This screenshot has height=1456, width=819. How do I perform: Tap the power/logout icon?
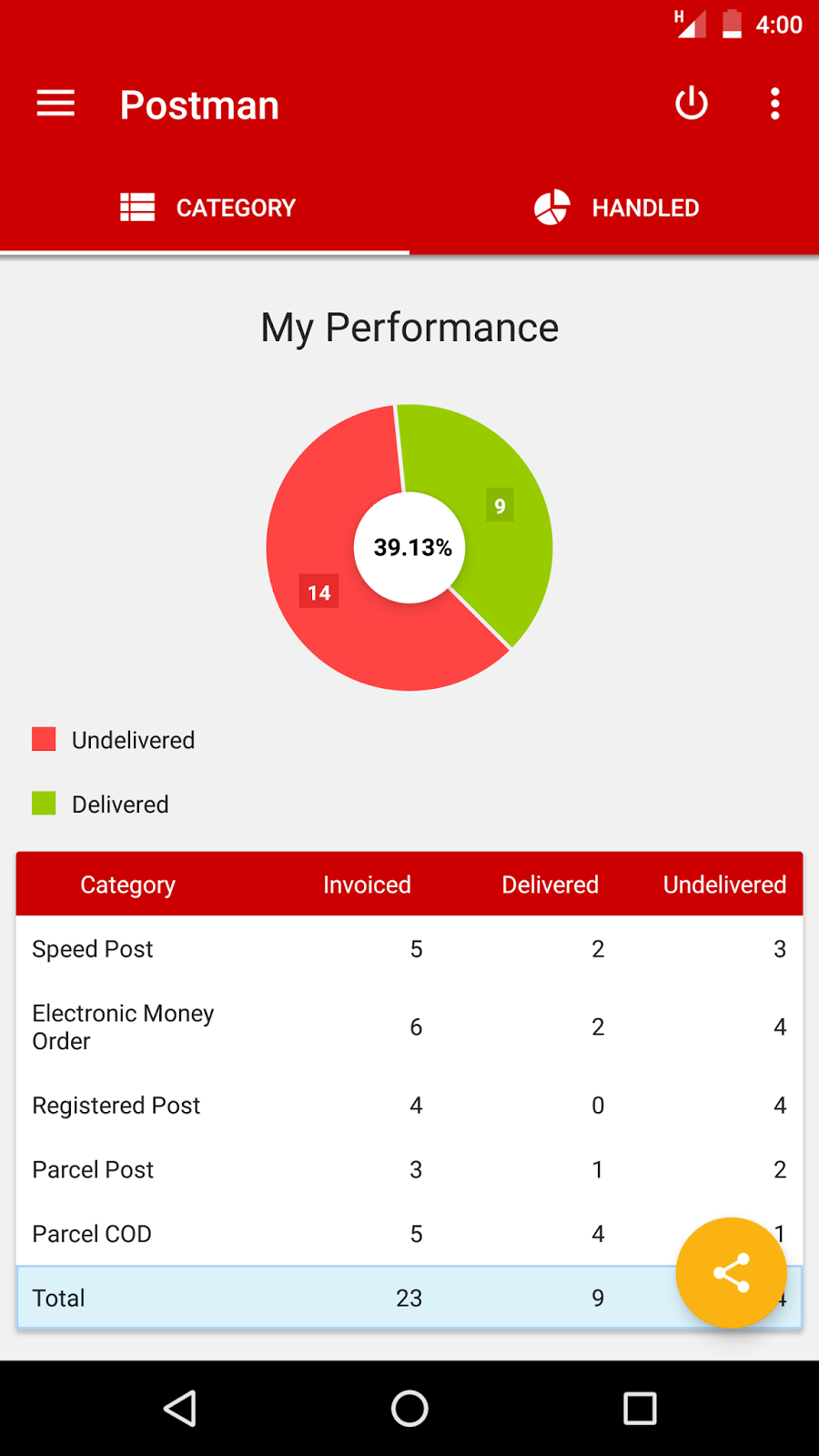pos(691,104)
